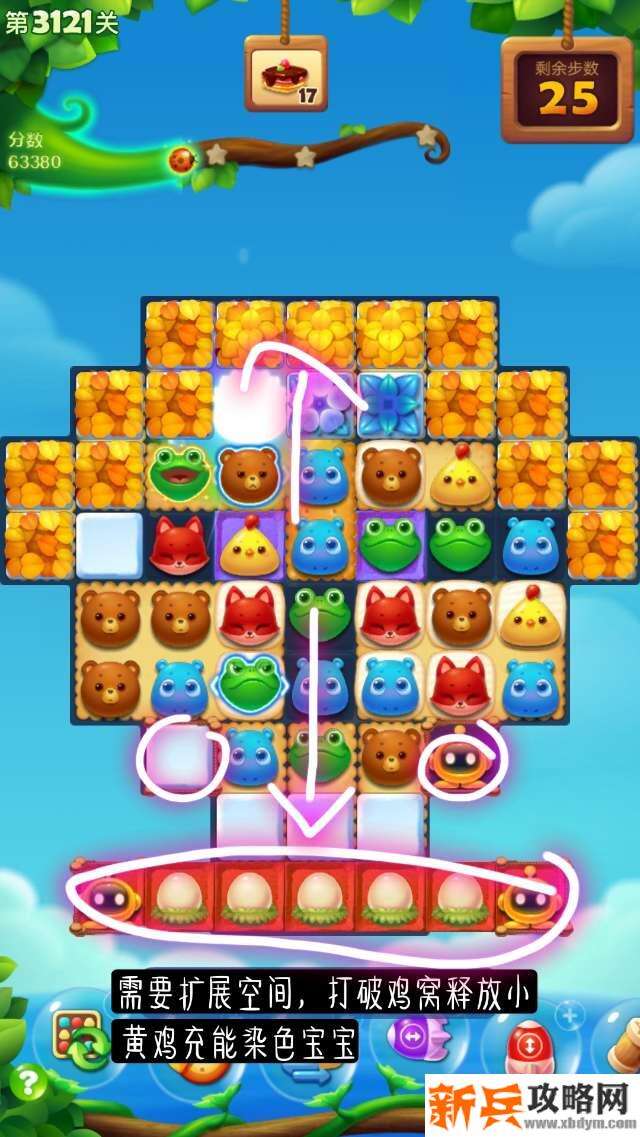Tap the blue crystal flower tile

(390, 404)
